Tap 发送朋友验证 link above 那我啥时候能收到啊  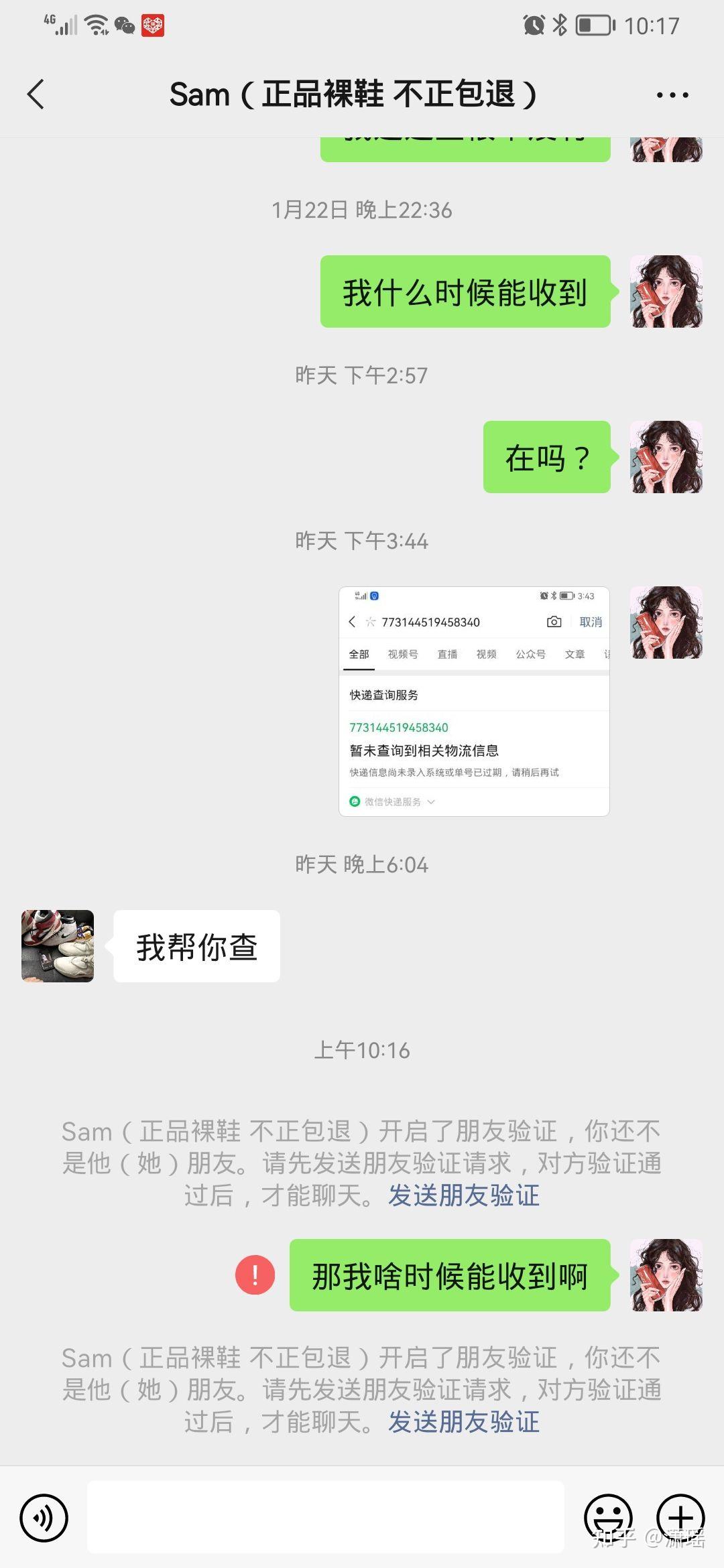tap(463, 1195)
